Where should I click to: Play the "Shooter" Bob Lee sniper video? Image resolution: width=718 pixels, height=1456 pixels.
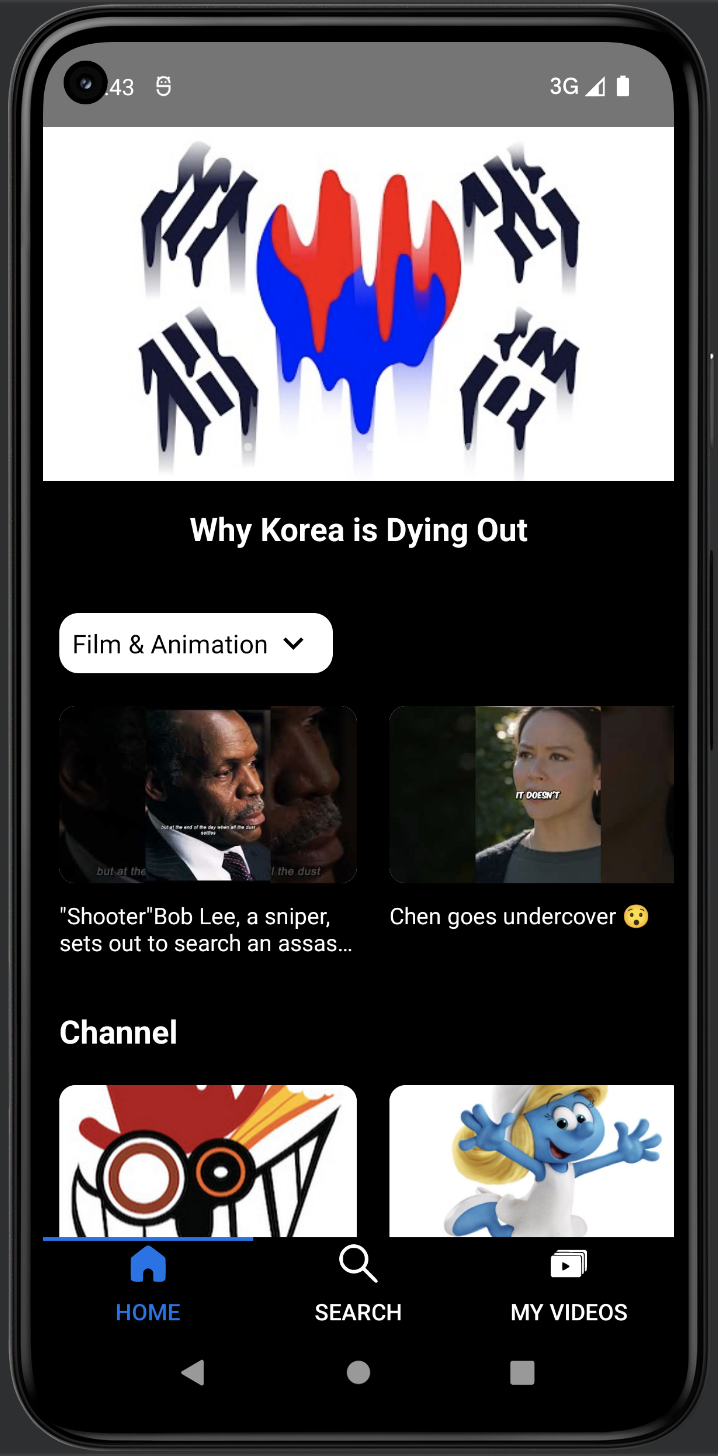(208, 795)
